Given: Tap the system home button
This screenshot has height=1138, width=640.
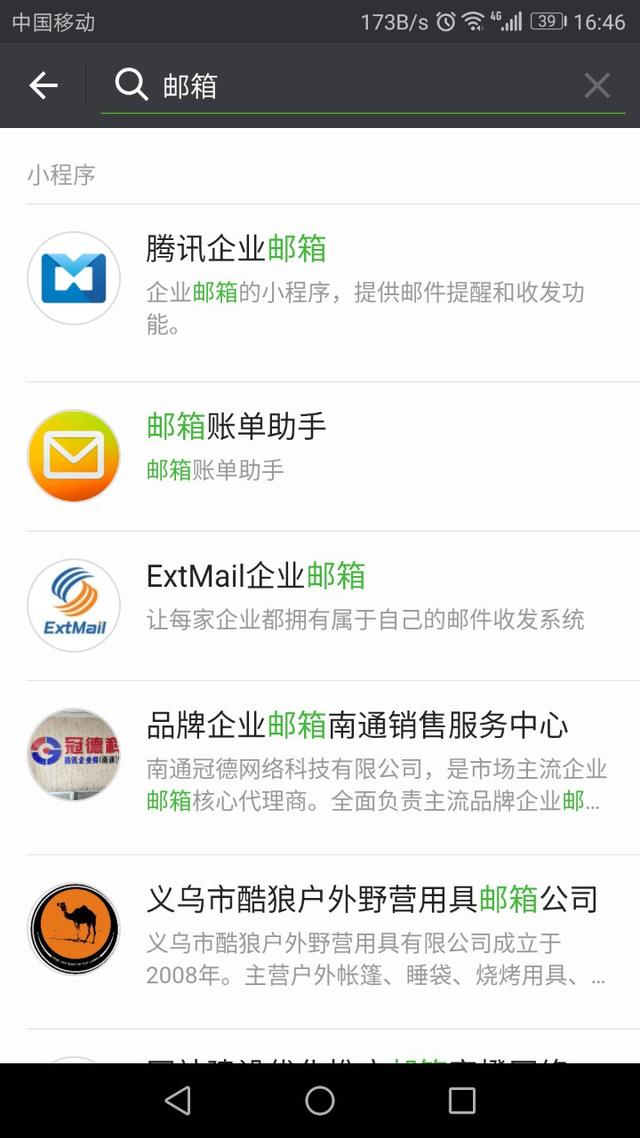Looking at the screenshot, I should pos(320,1100).
